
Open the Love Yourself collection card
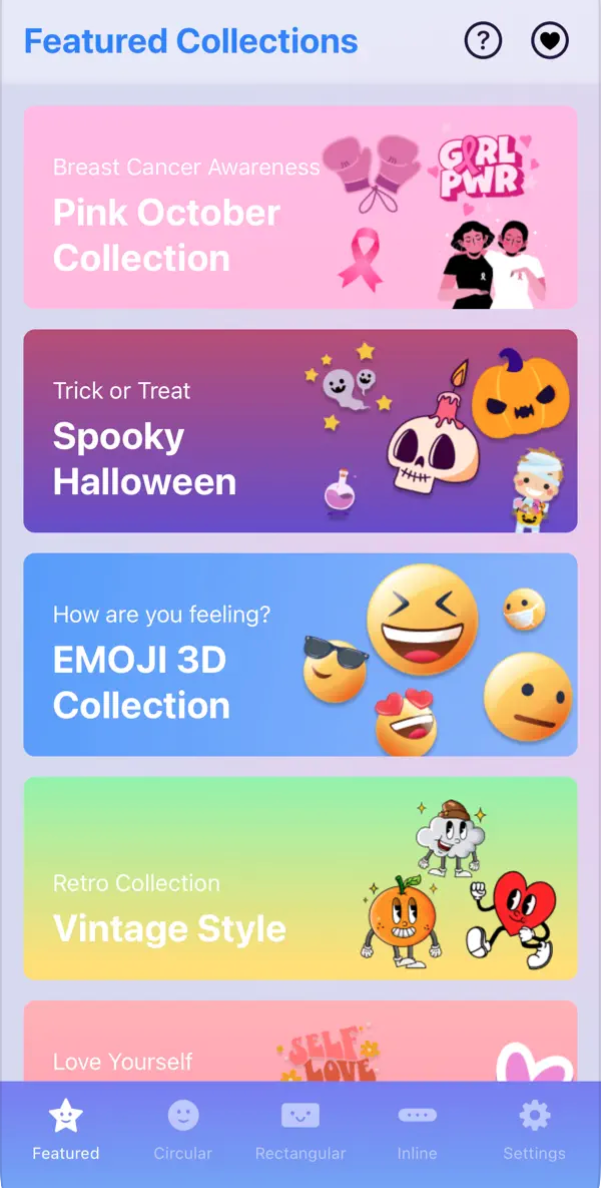[x=300, y=1042]
